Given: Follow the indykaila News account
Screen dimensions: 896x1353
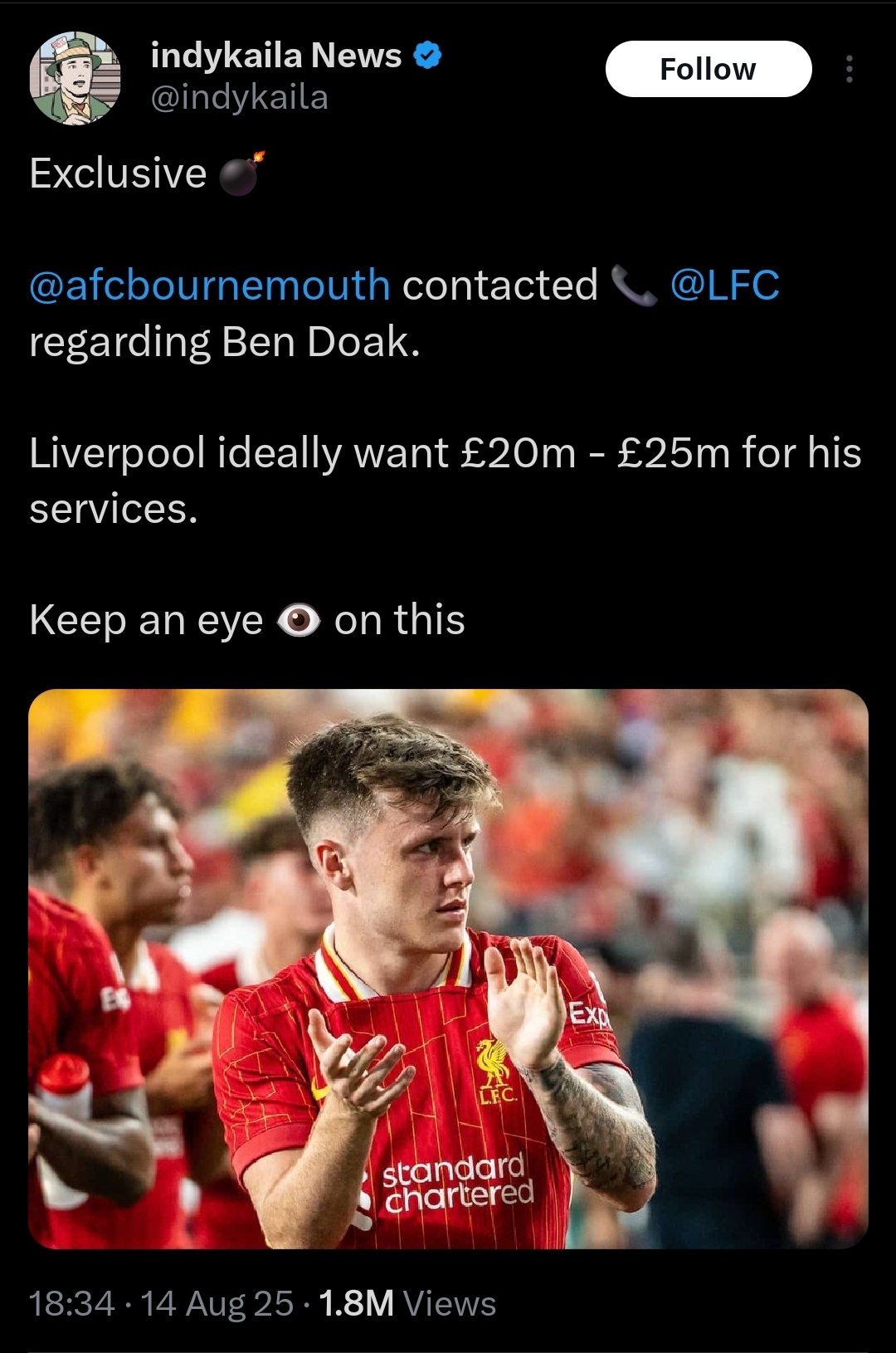Looking at the screenshot, I should [708, 69].
